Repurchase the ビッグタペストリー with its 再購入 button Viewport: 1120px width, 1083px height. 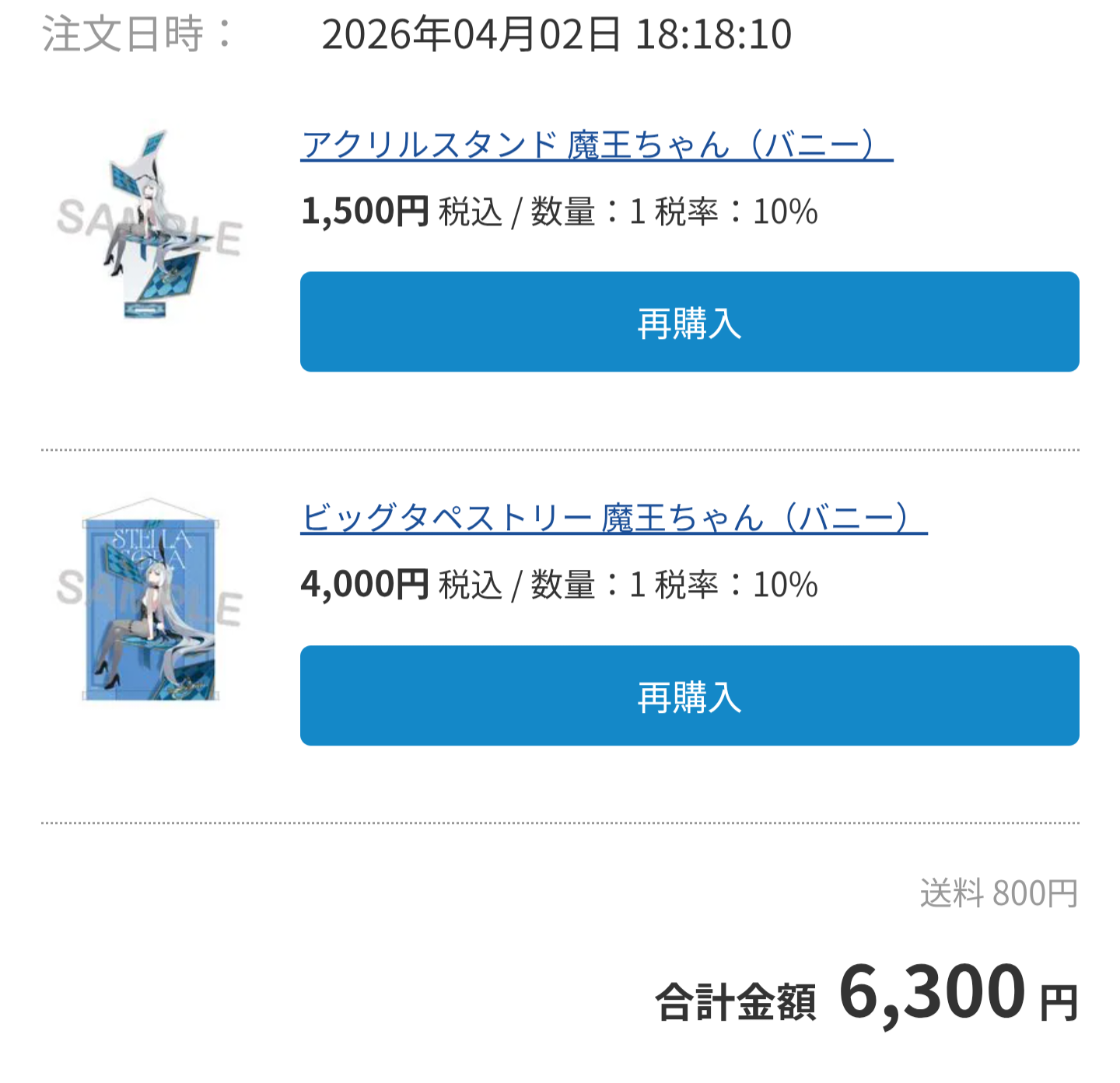[x=689, y=696]
